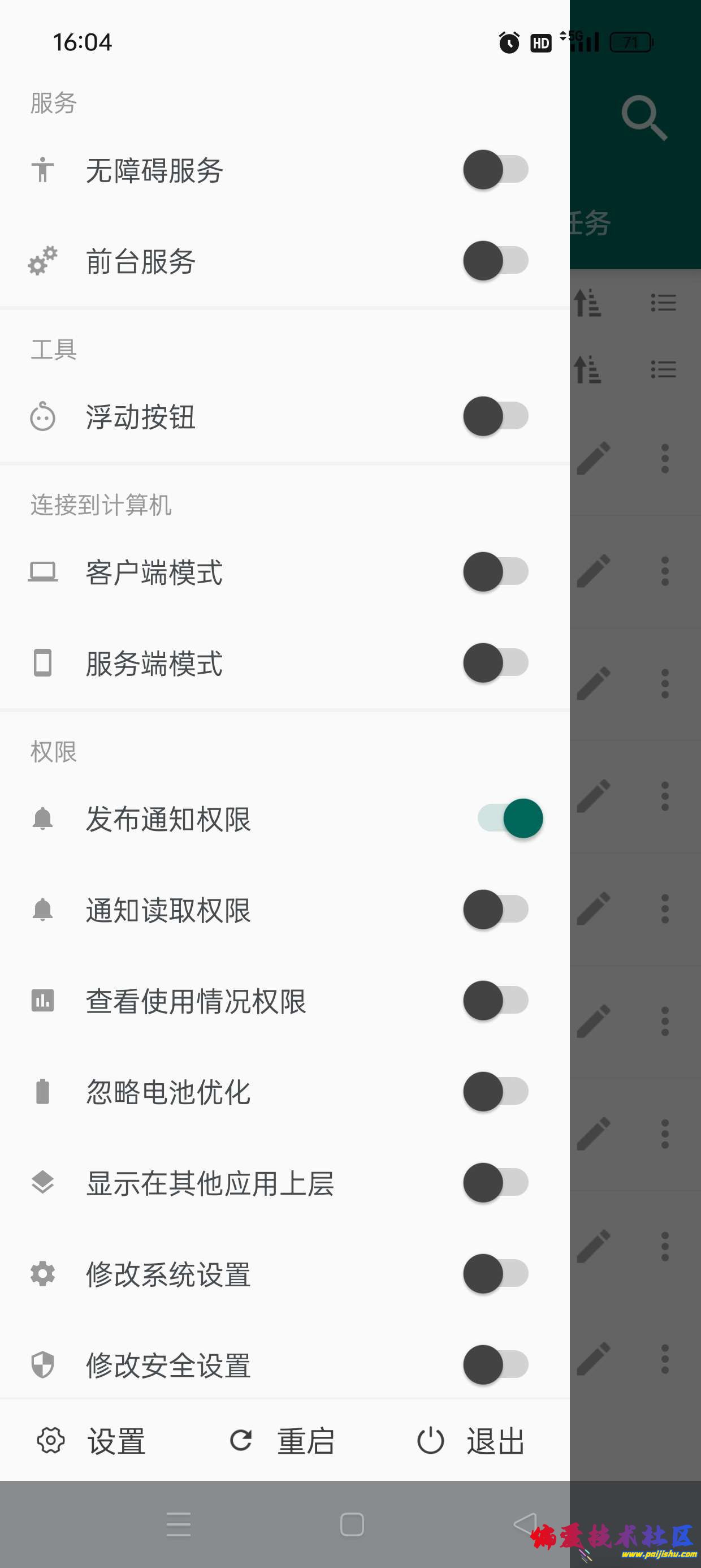Enable the 浮动按钮 floating button switch

click(495, 416)
